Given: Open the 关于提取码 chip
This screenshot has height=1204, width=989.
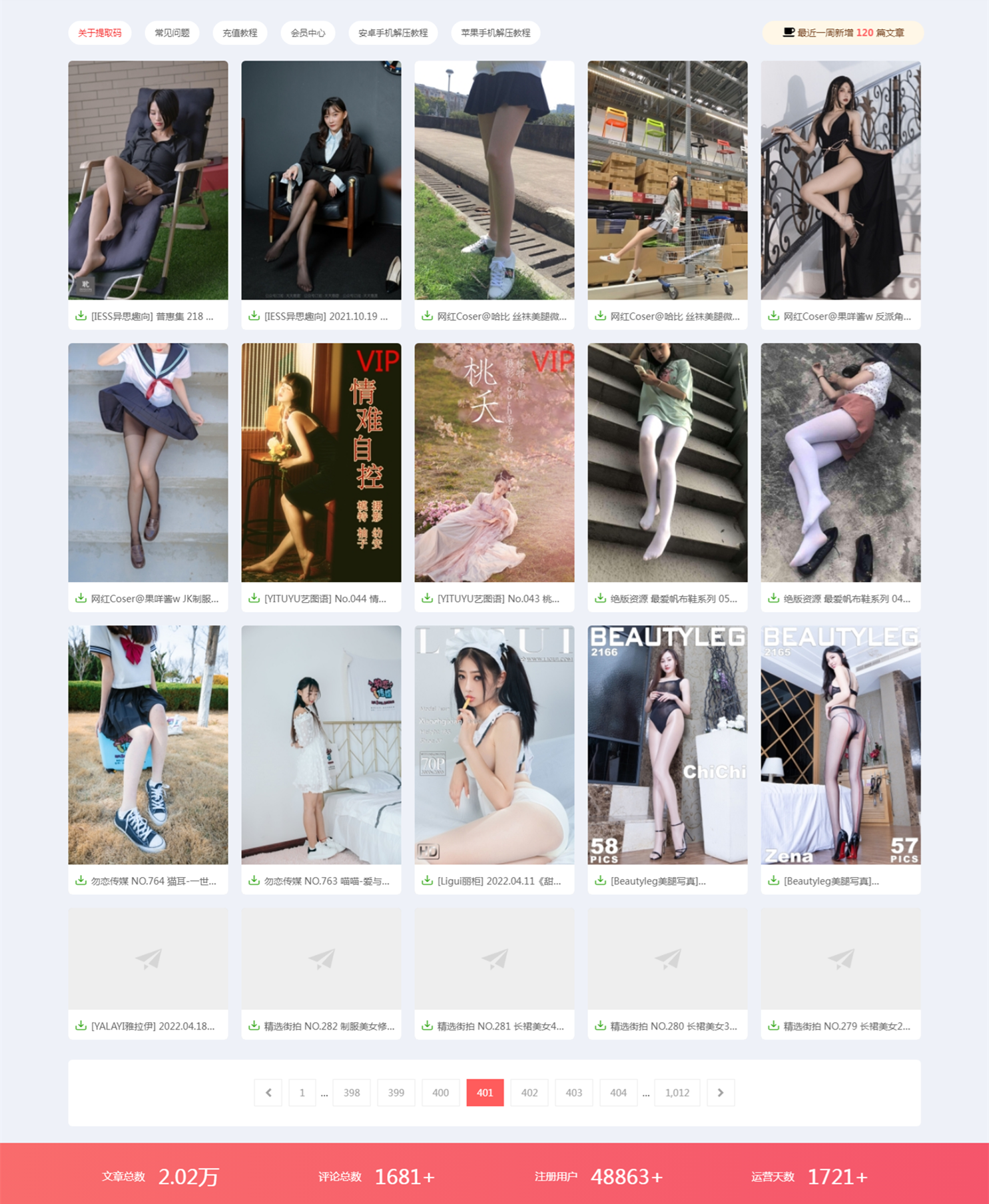Looking at the screenshot, I should (x=100, y=33).
